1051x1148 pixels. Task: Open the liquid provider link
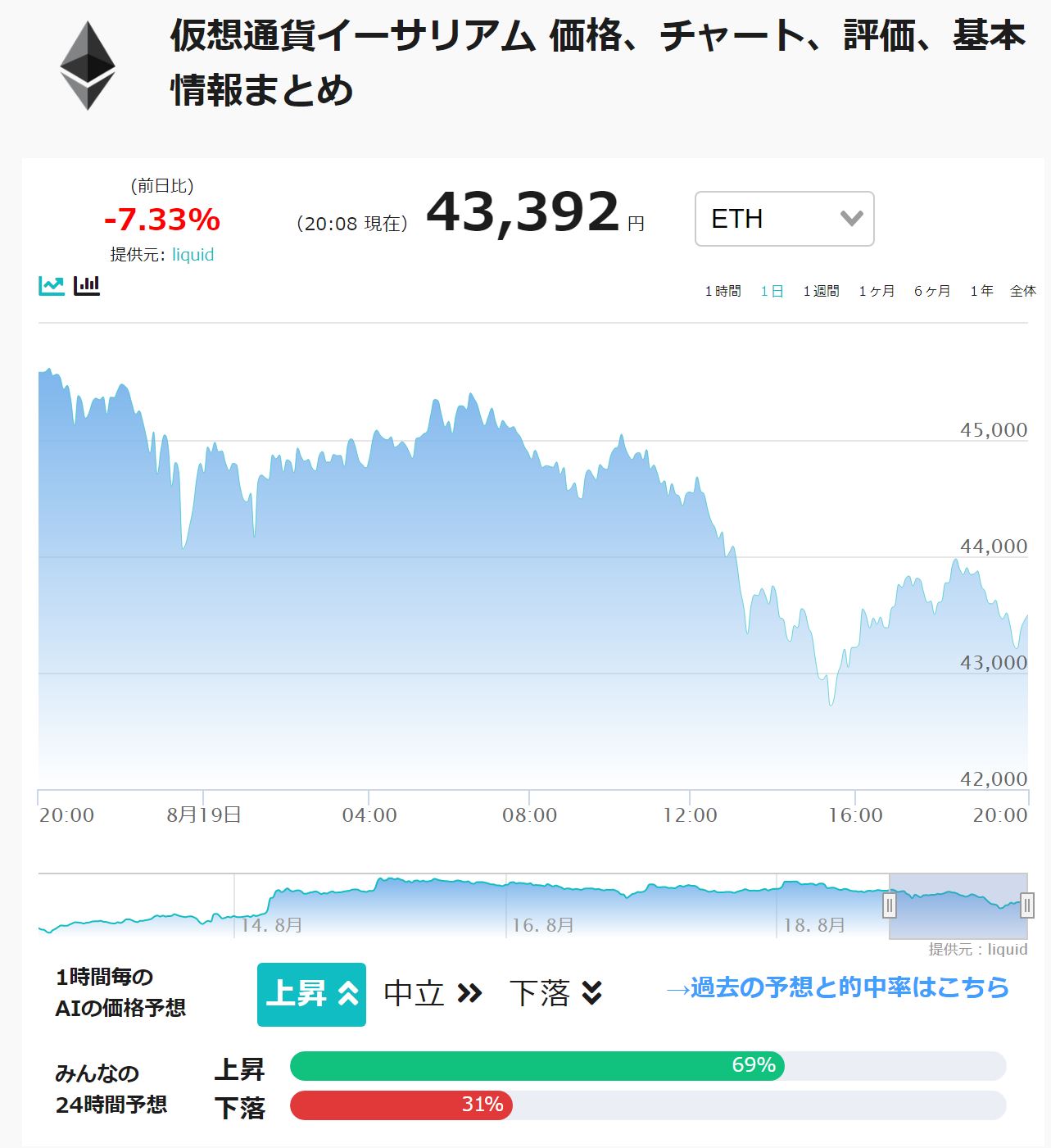click(193, 255)
